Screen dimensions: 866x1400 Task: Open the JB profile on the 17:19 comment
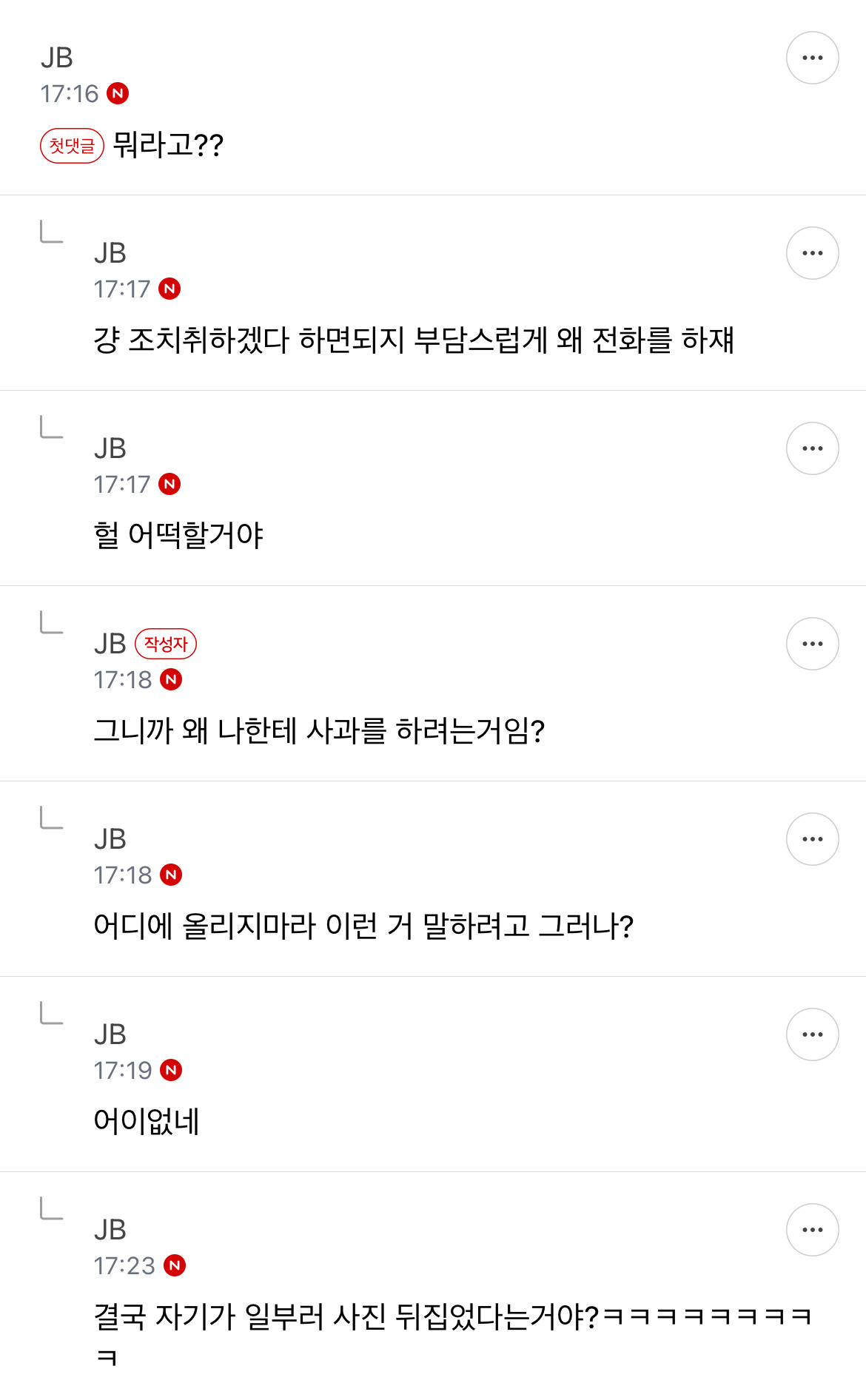point(109,1034)
